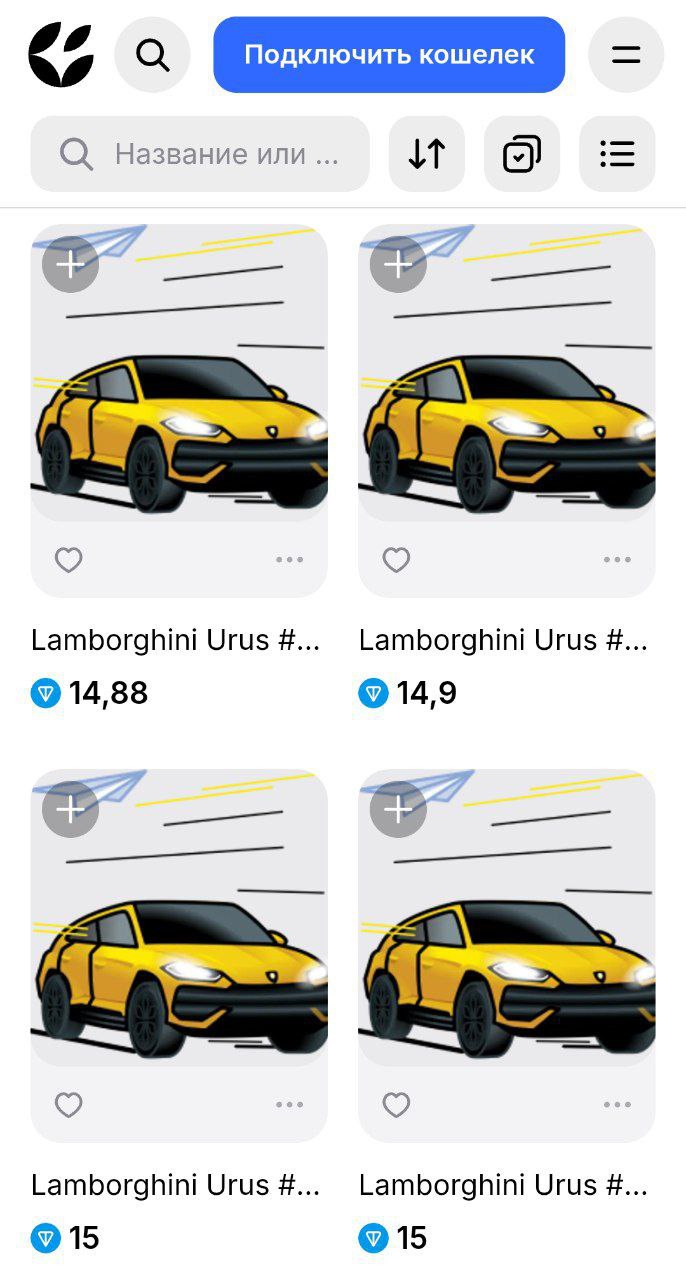Image resolution: width=686 pixels, height=1280 pixels.
Task: Open the hamburger menu
Action: (626, 55)
